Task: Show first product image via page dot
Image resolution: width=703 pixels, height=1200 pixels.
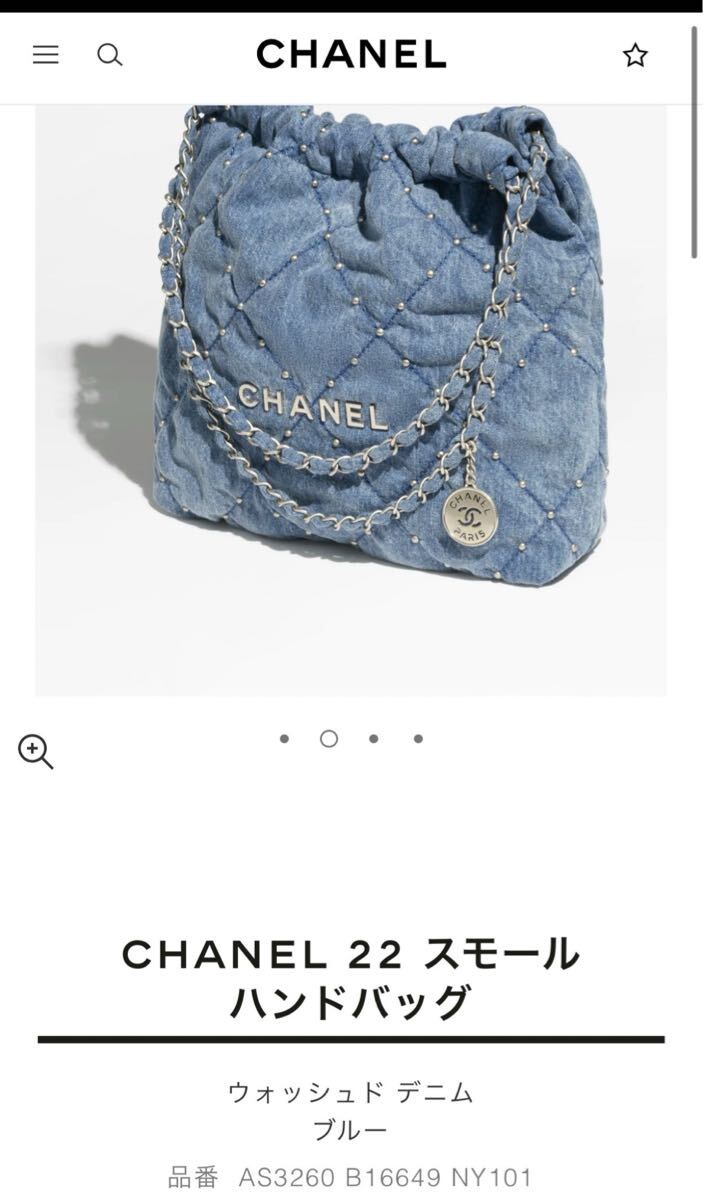Action: pos(284,739)
